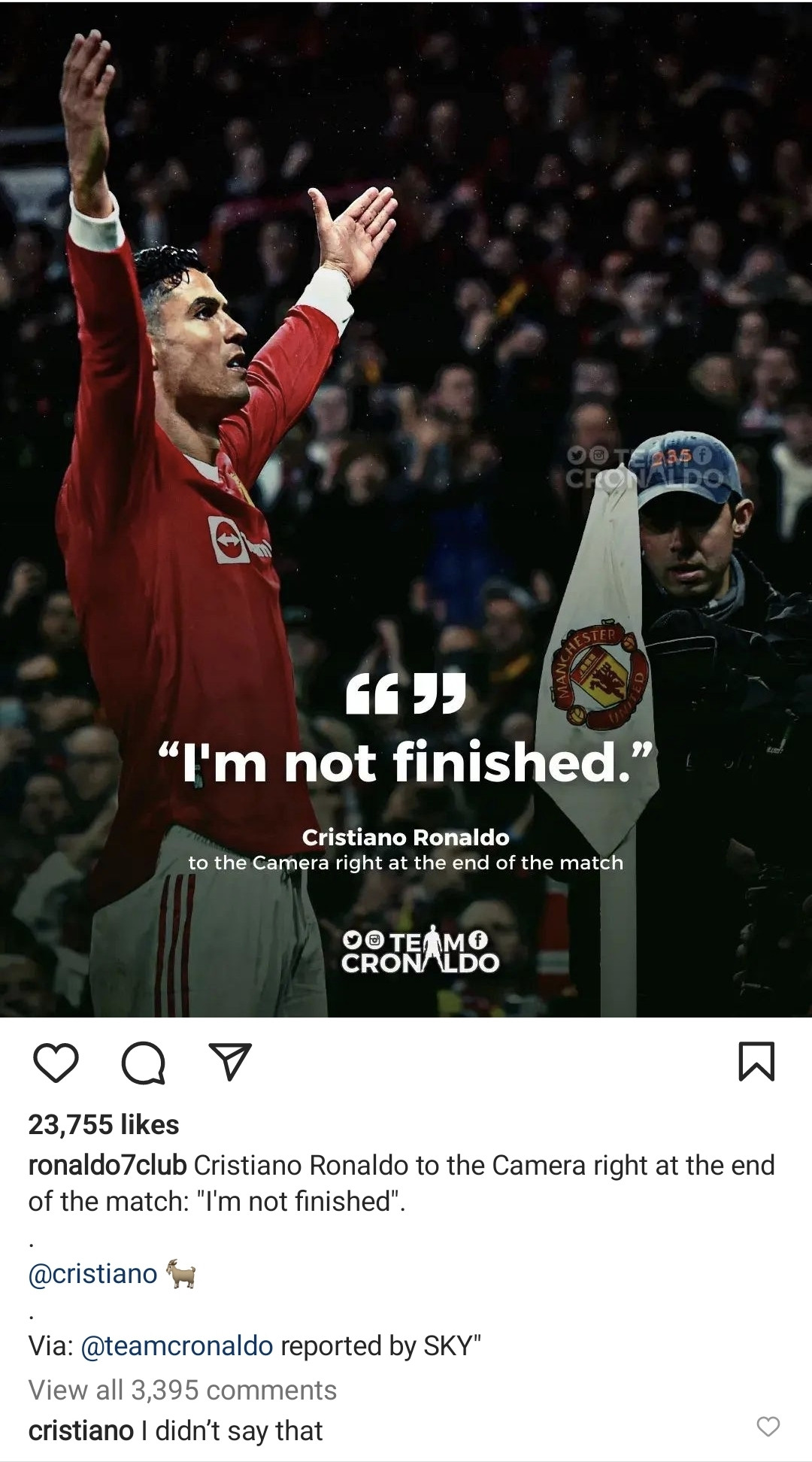Image resolution: width=812 pixels, height=1462 pixels.
Task: Open the @teamcronaldo mention
Action: point(177,1345)
